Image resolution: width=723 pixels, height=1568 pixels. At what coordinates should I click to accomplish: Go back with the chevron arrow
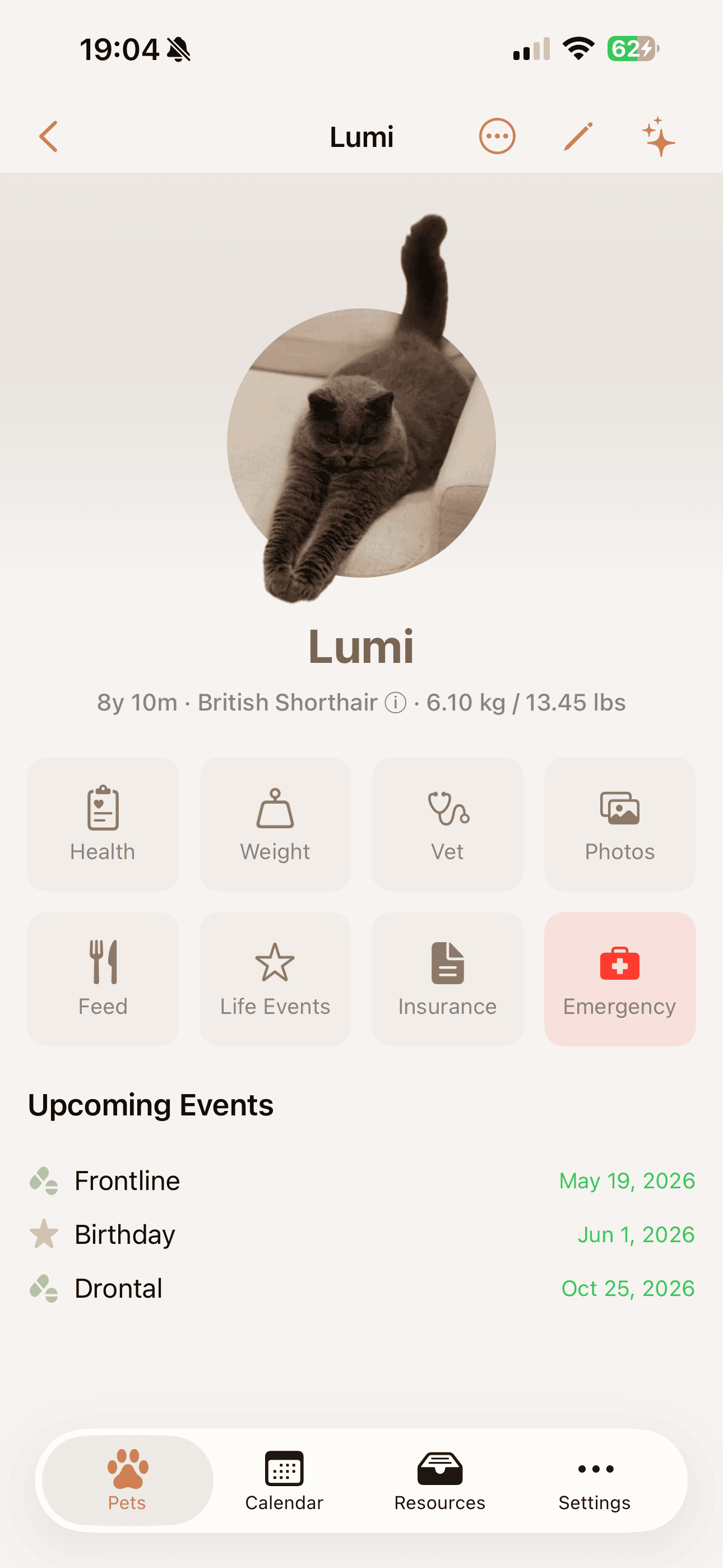point(48,136)
